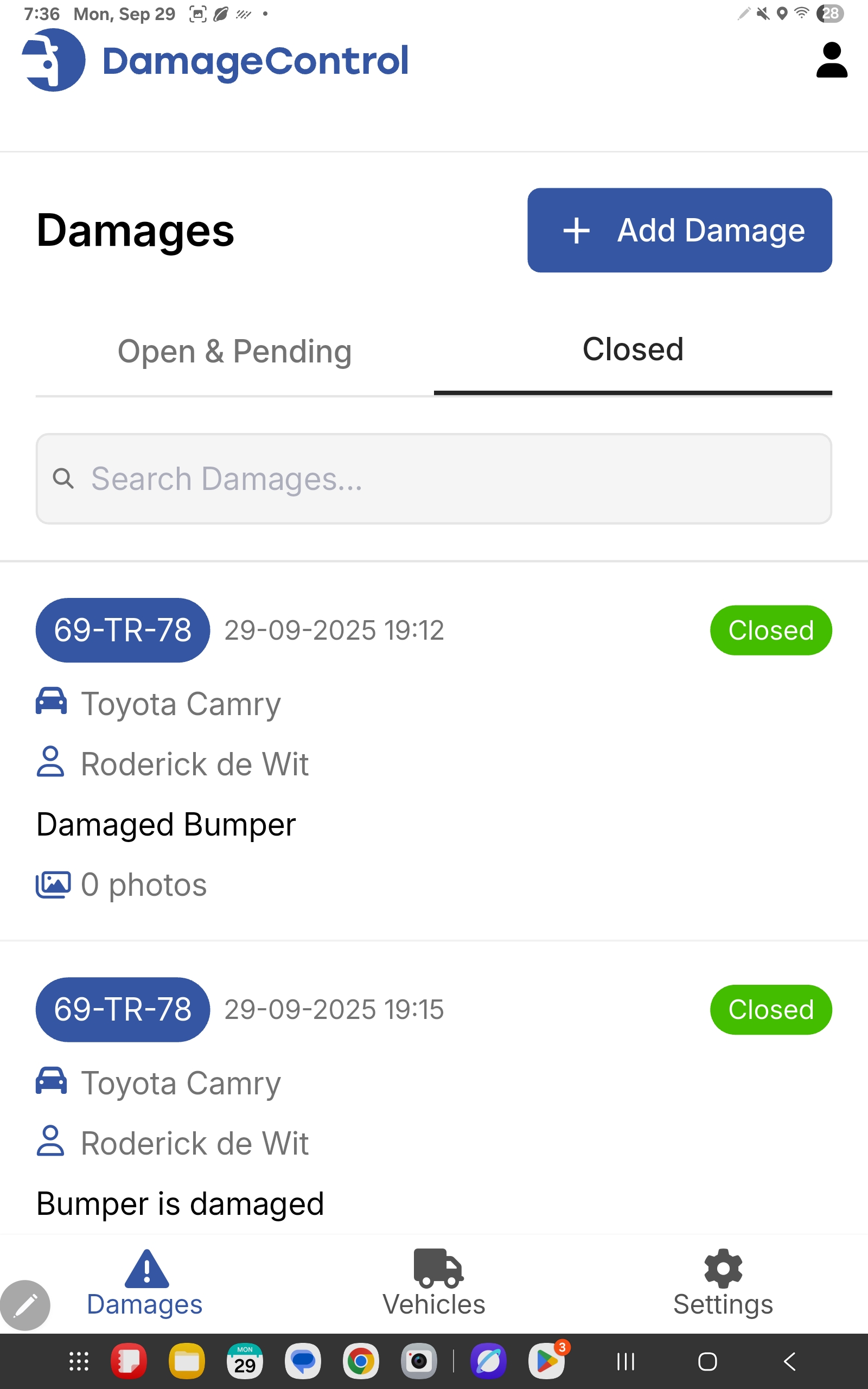Go back using the system back button
868x1389 pixels.
(x=789, y=1361)
